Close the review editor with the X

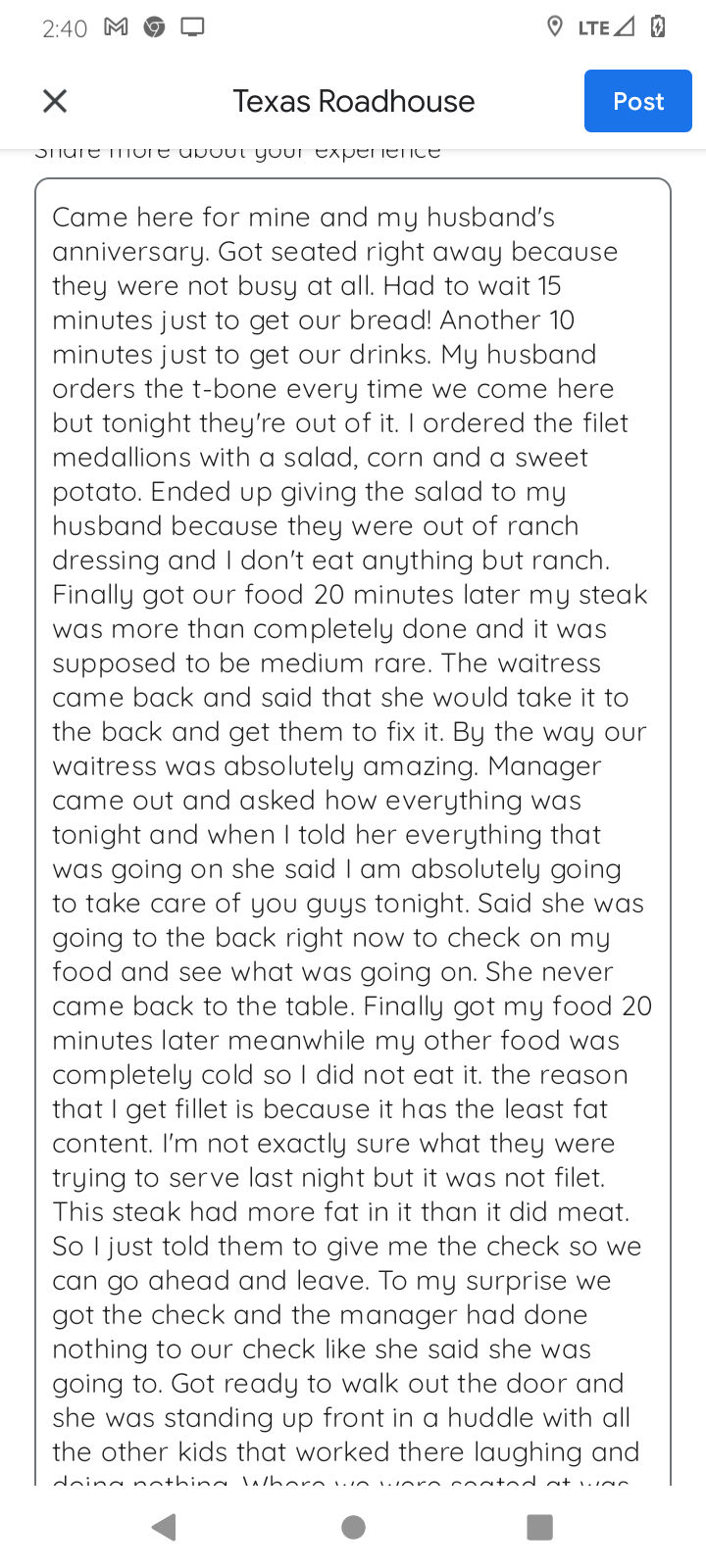pos(54,100)
